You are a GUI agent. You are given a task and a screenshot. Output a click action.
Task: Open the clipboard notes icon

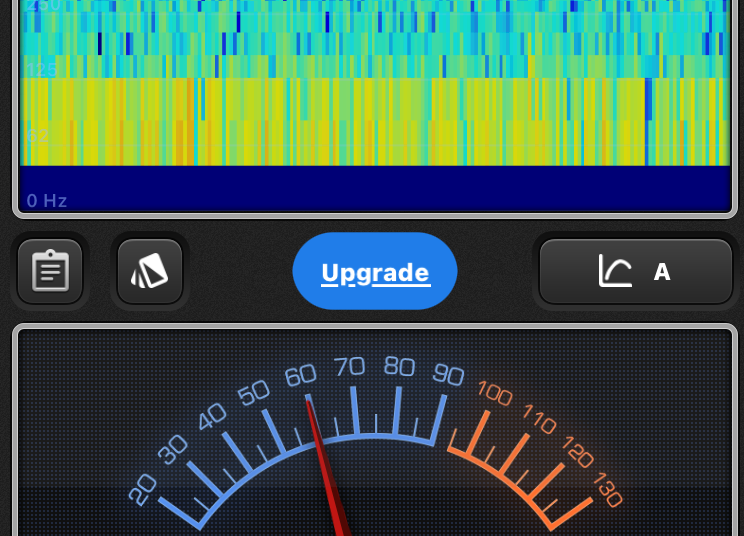(x=50, y=271)
